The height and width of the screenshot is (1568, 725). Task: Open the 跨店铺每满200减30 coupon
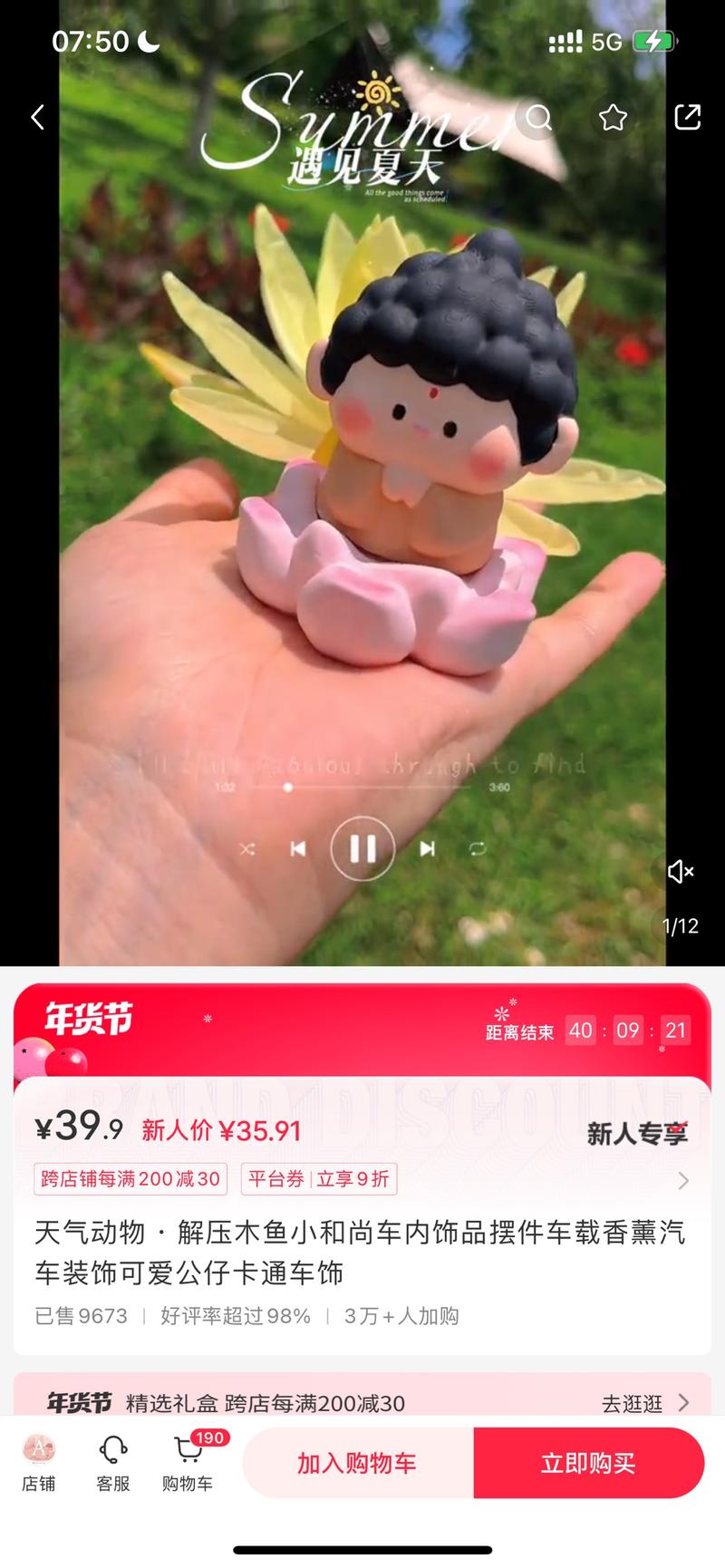coord(130,1178)
